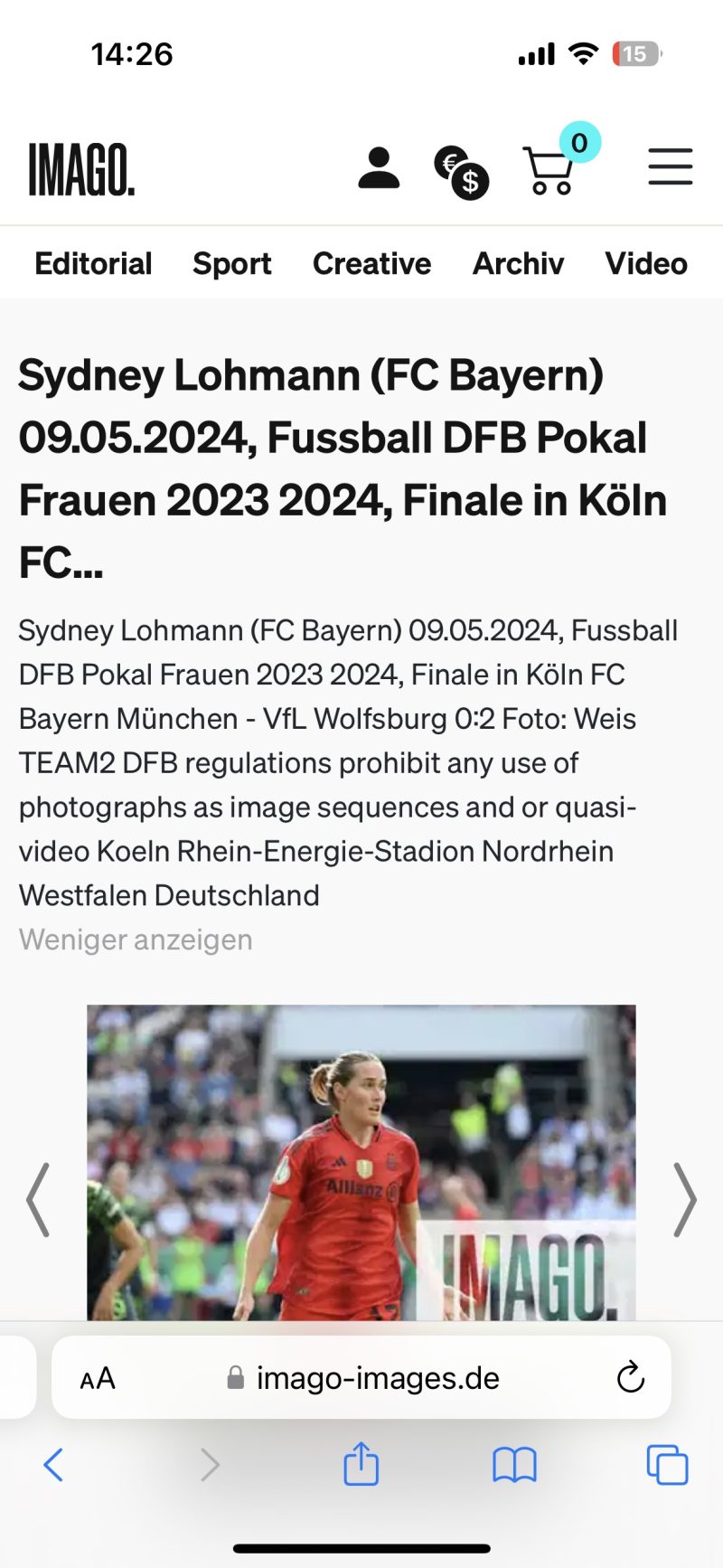Viewport: 723px width, 1568px height.
Task: Open the Creative section
Action: [x=371, y=264]
